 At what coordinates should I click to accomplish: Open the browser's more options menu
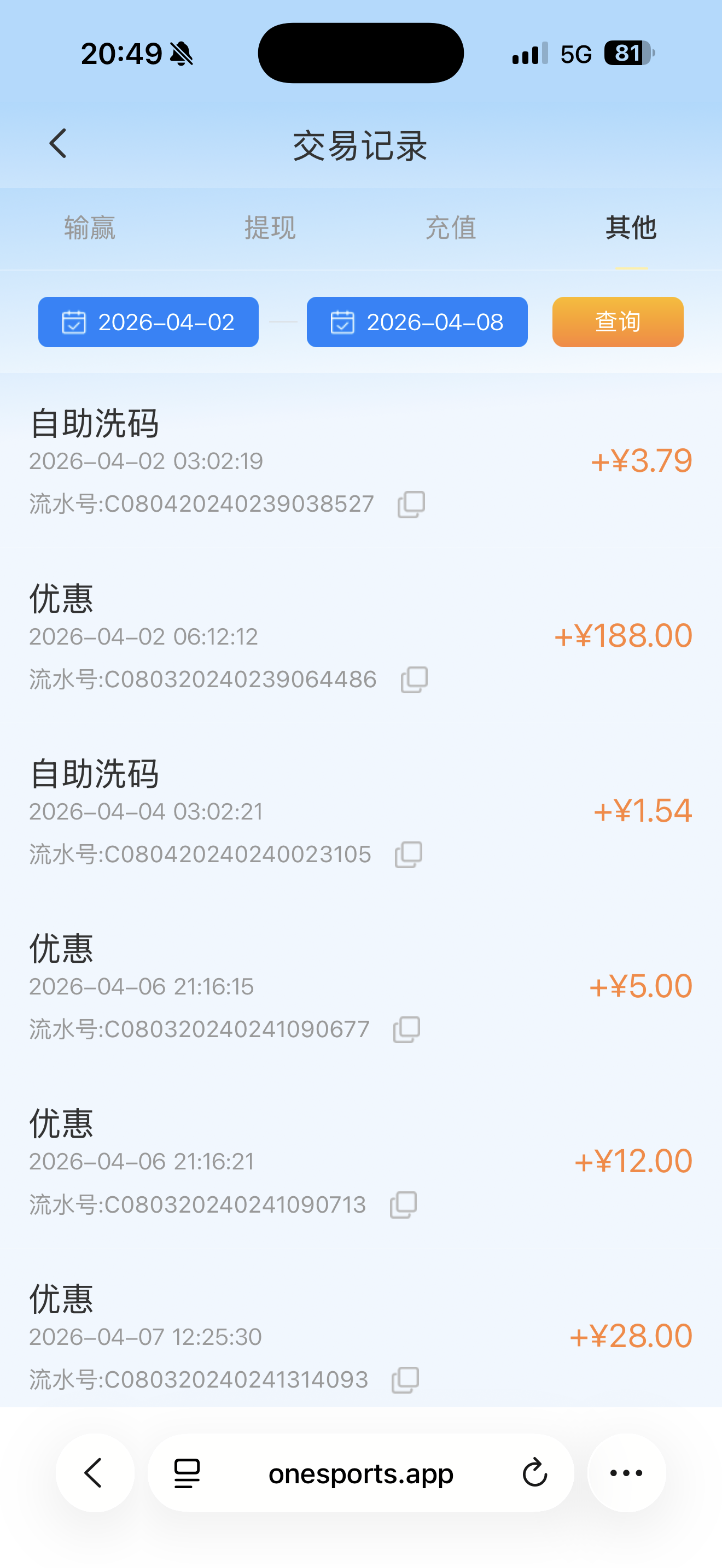626,1473
